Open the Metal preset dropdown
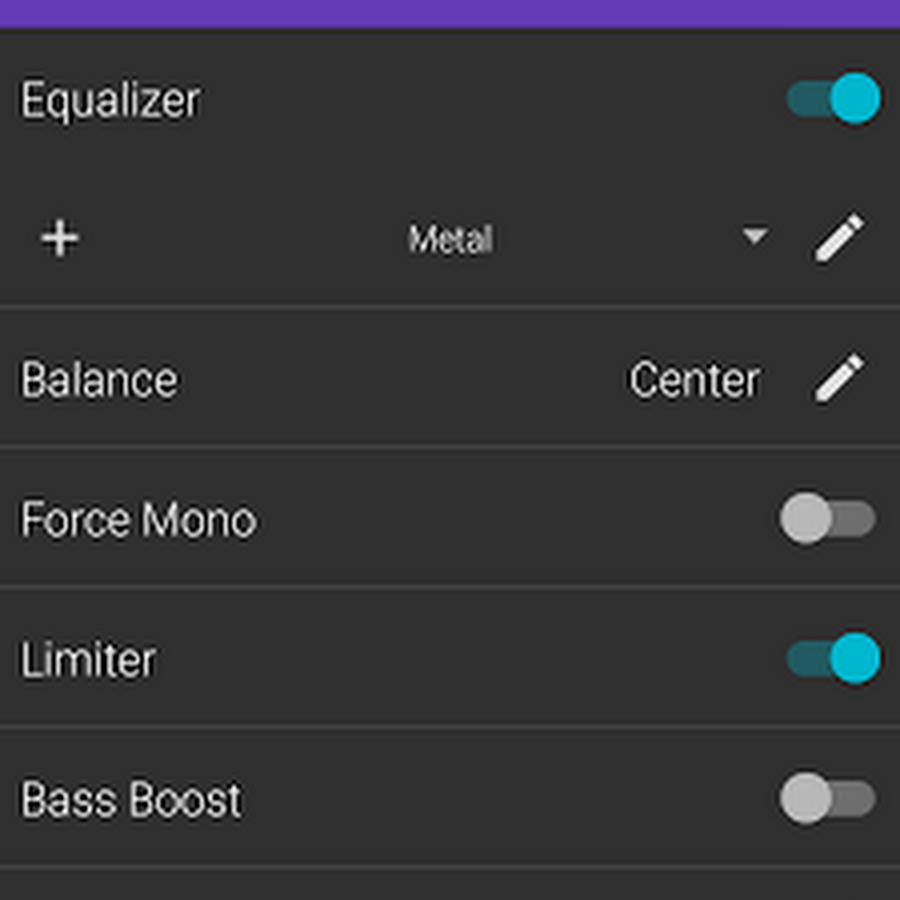900x900 pixels. tap(754, 237)
